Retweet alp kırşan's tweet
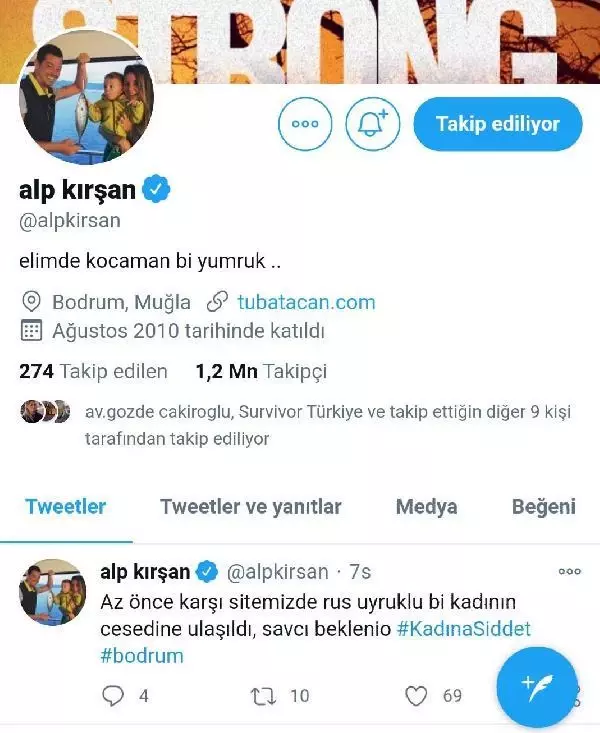 pyautogui.click(x=262, y=695)
